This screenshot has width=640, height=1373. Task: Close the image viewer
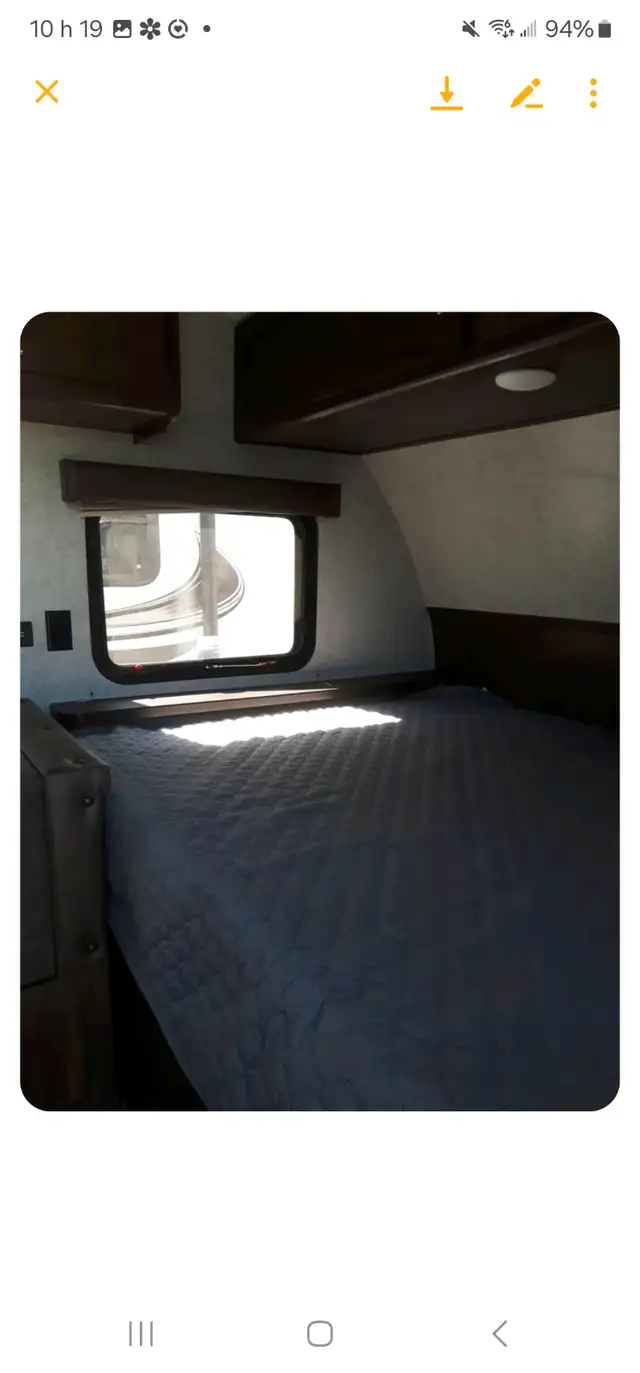coord(47,92)
